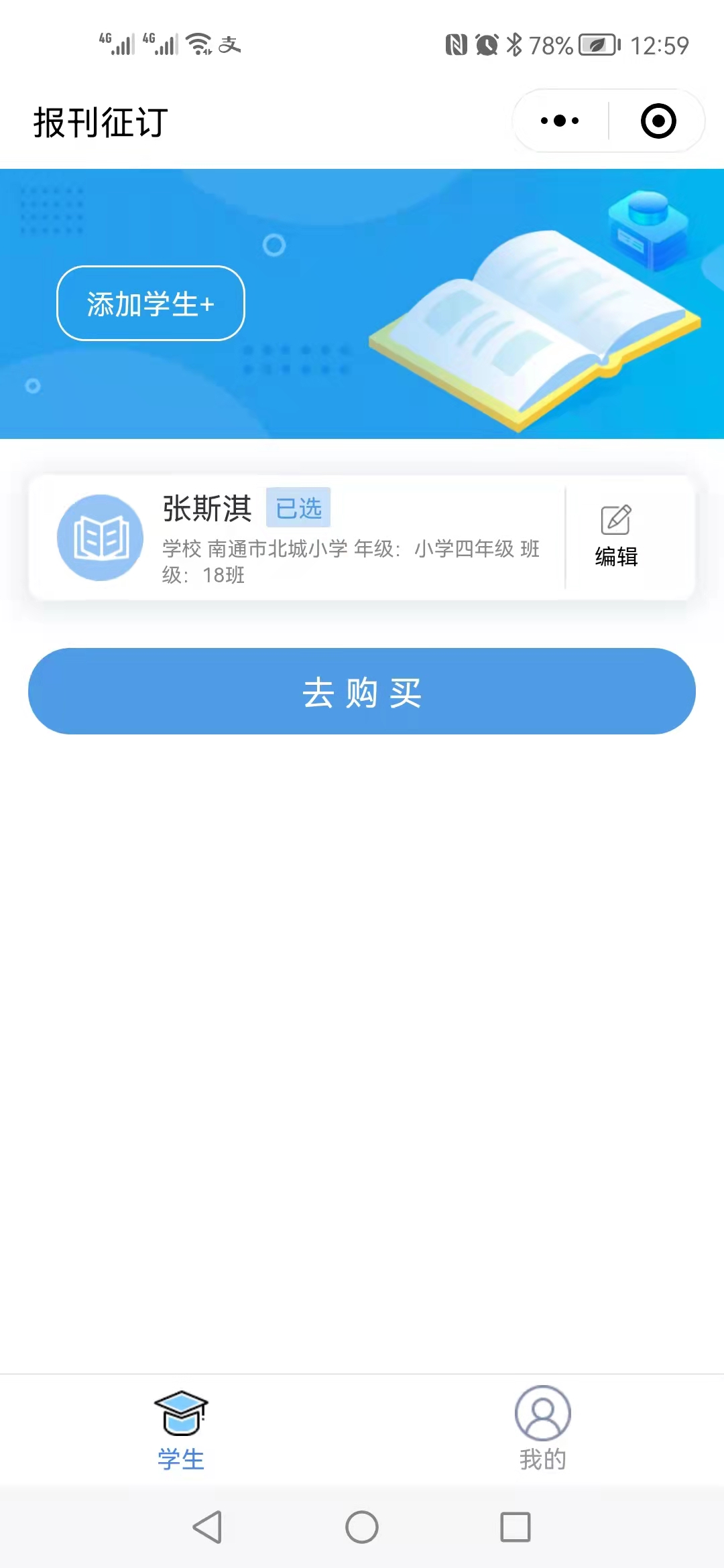
Task: Go back using system back button
Action: tap(207, 1527)
